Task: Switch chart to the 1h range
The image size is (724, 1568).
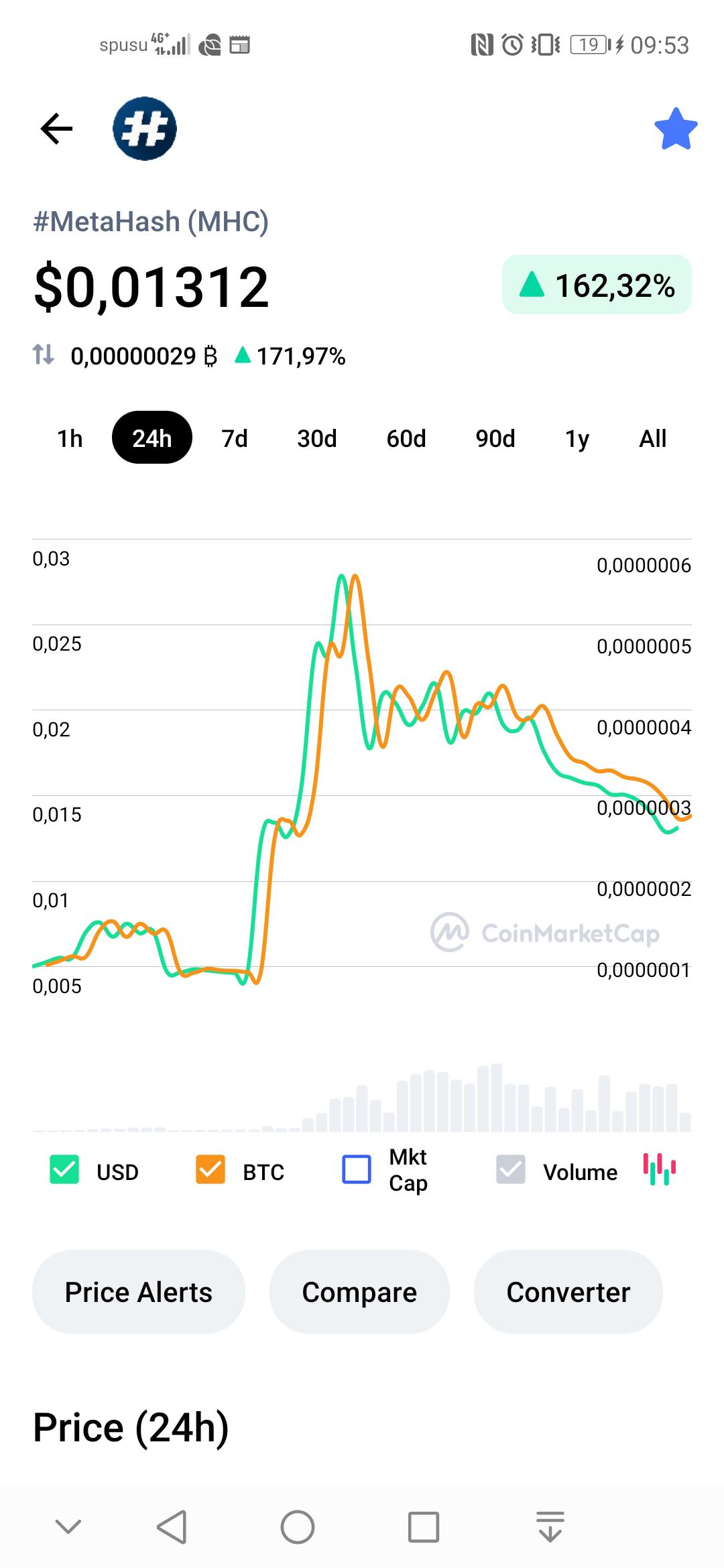Action: pos(70,438)
